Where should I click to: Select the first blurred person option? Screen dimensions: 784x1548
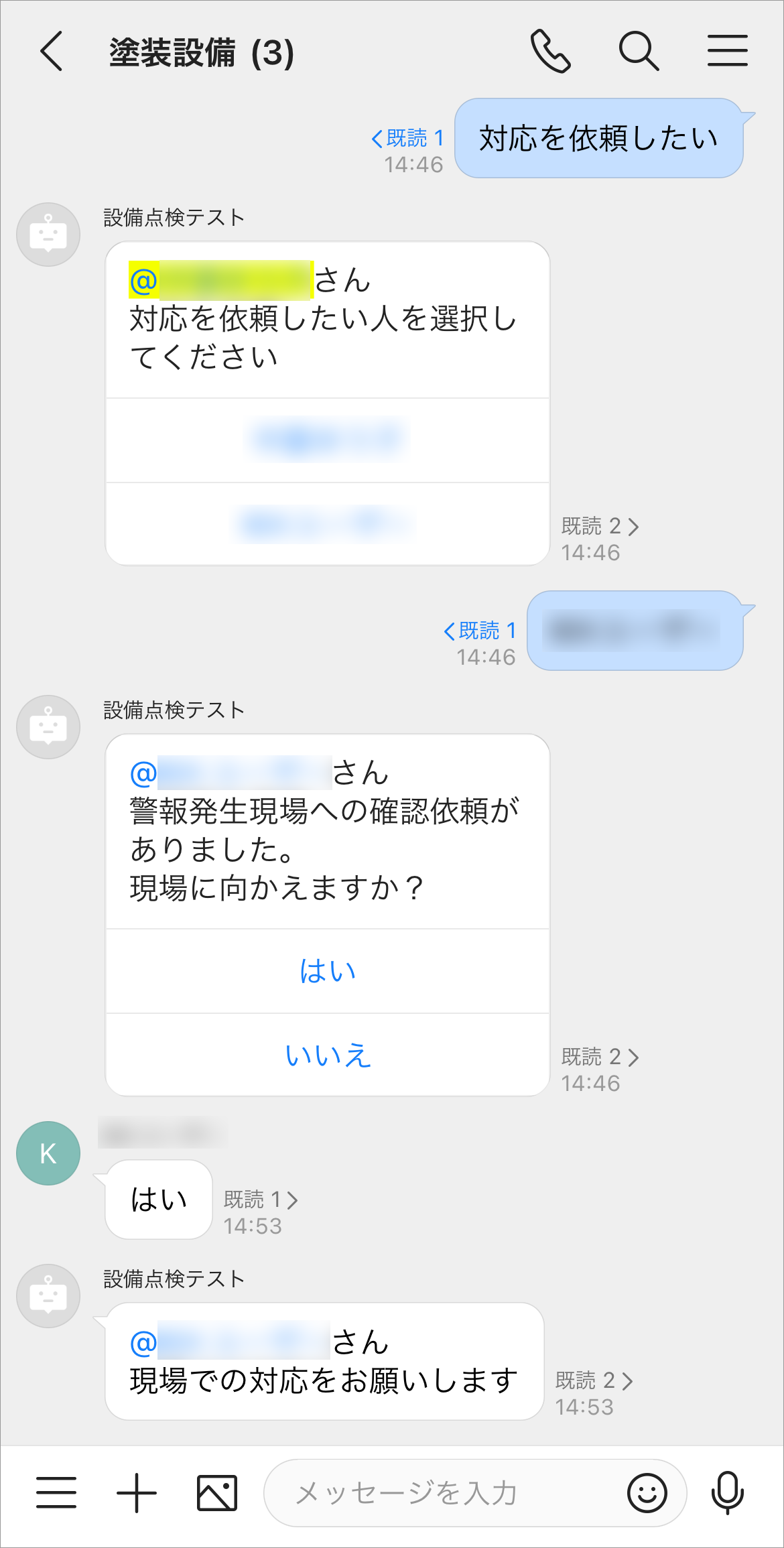point(328,440)
